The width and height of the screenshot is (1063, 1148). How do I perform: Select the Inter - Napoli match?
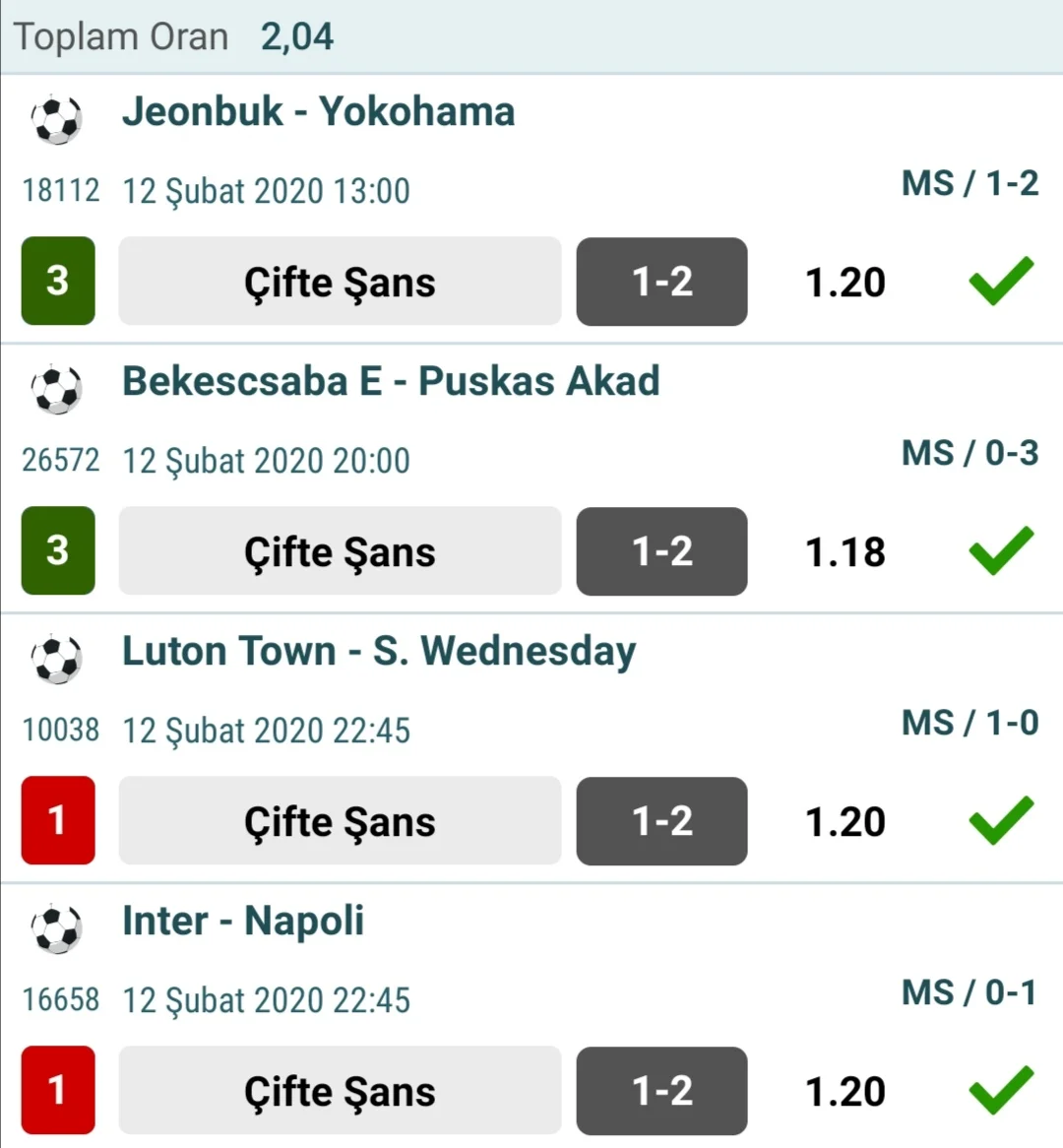pyautogui.click(x=243, y=922)
